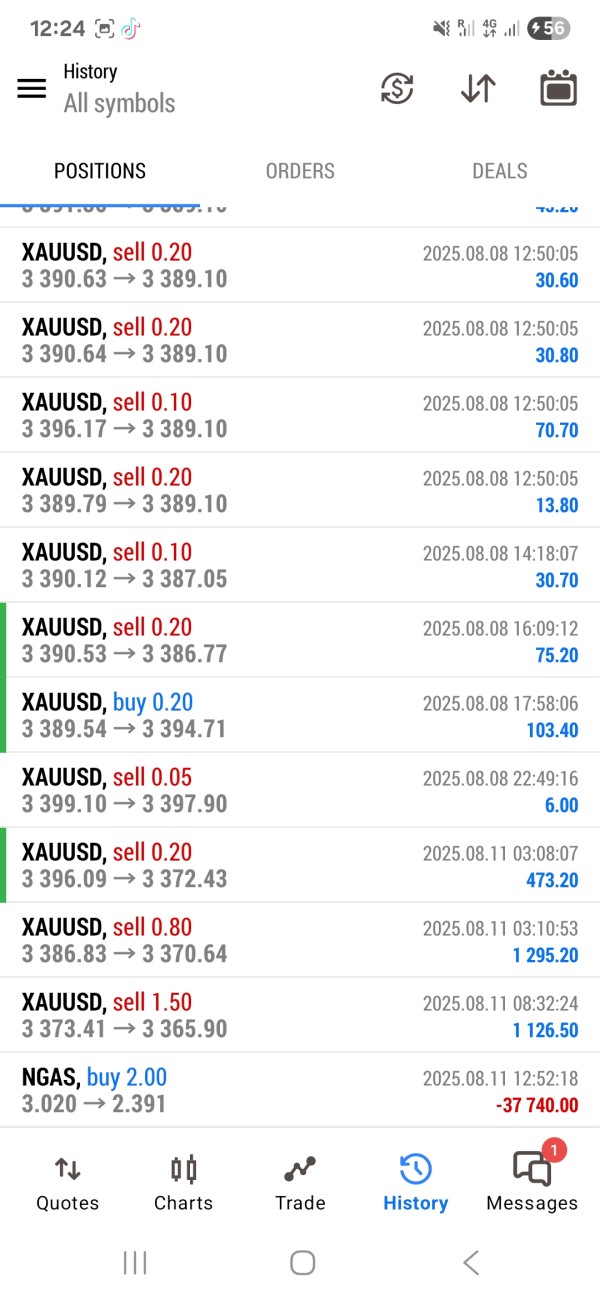Open XAUUSD sell position with 70.70 profit

(x=300, y=415)
